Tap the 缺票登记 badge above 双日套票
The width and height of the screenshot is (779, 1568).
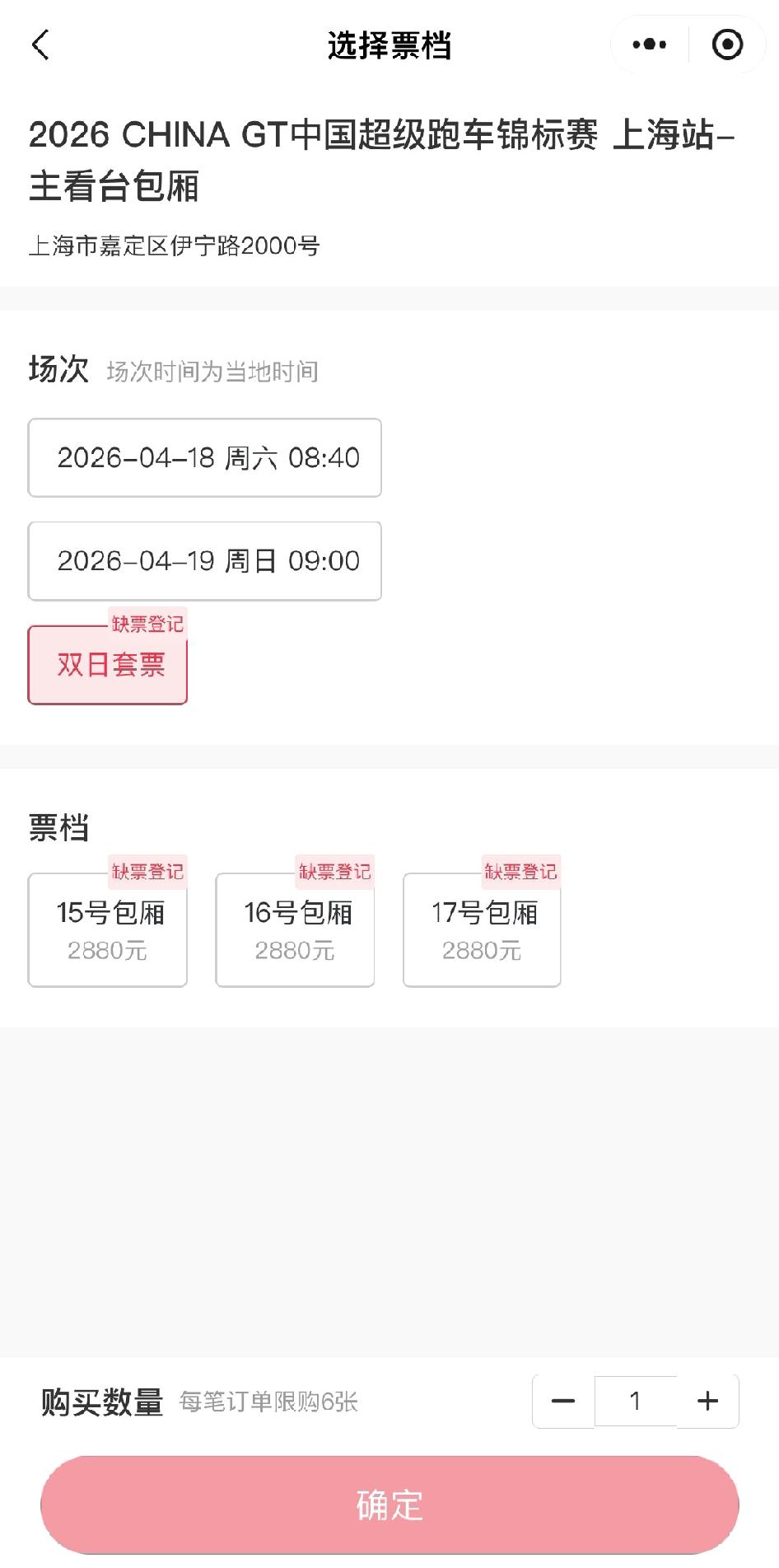click(147, 623)
